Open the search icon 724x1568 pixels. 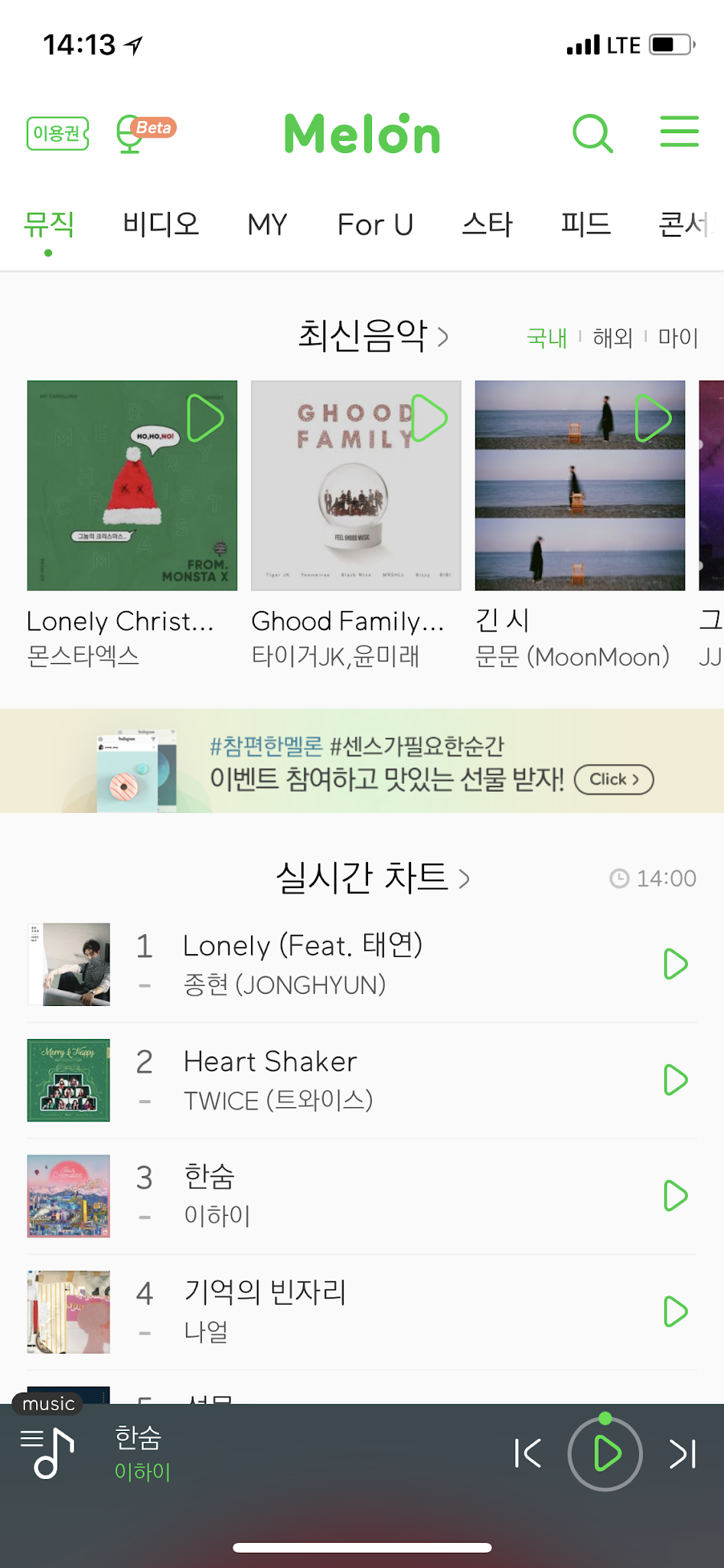coord(592,134)
